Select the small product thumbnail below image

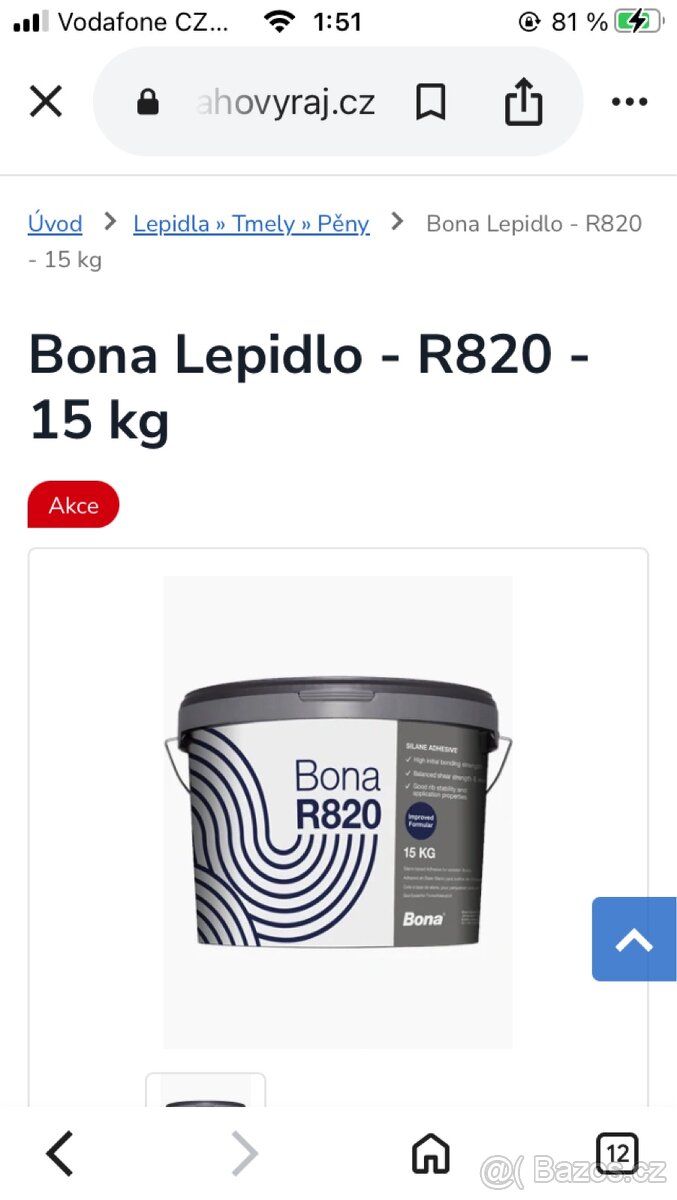[x=206, y=1092]
